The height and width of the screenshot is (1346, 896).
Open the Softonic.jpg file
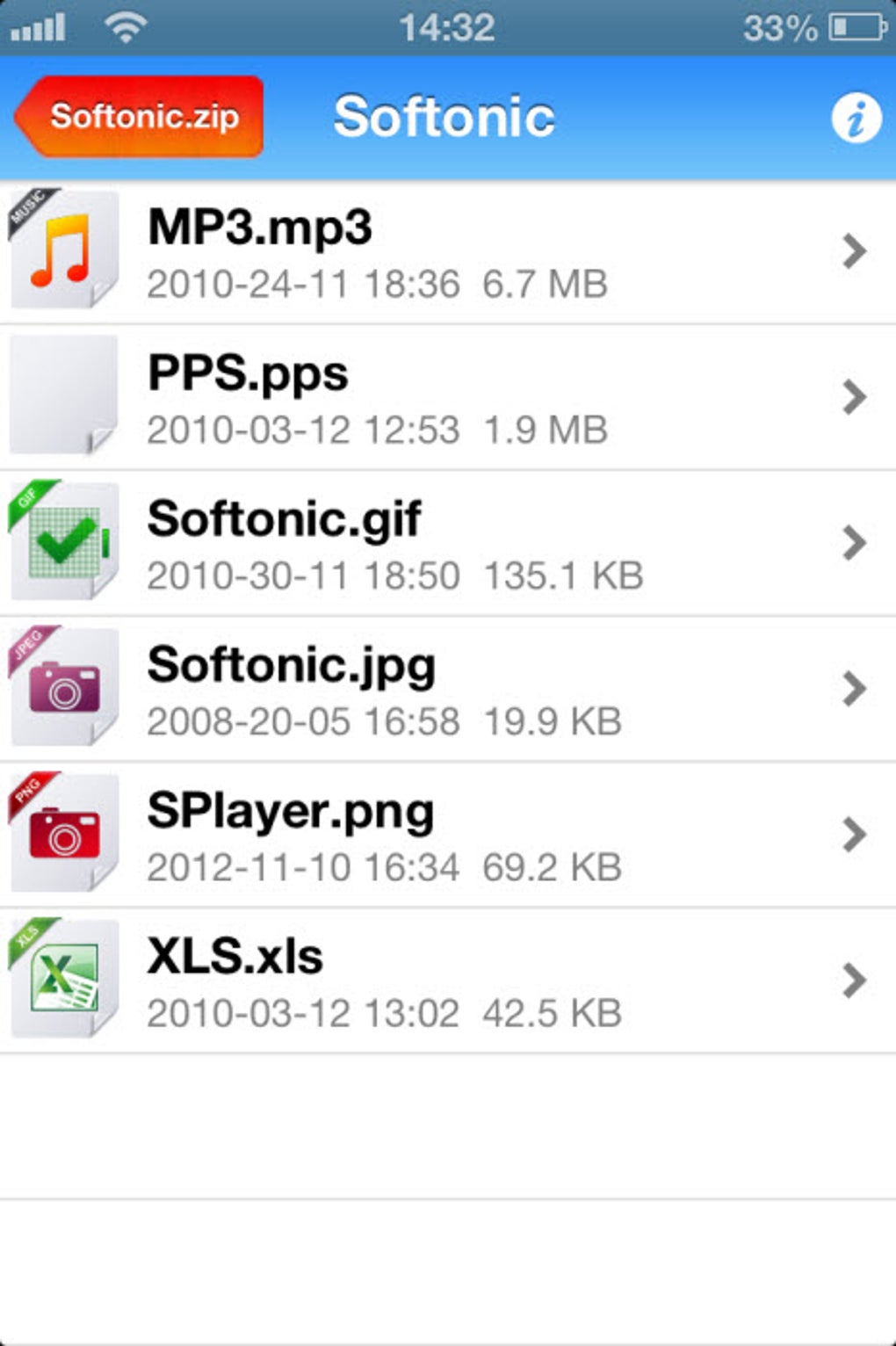coord(448,689)
